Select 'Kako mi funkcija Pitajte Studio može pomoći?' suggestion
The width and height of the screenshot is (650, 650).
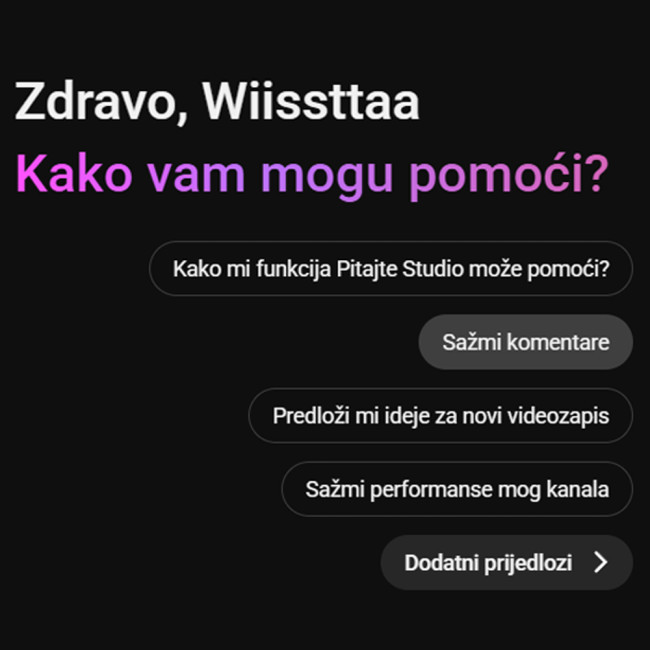tap(391, 269)
